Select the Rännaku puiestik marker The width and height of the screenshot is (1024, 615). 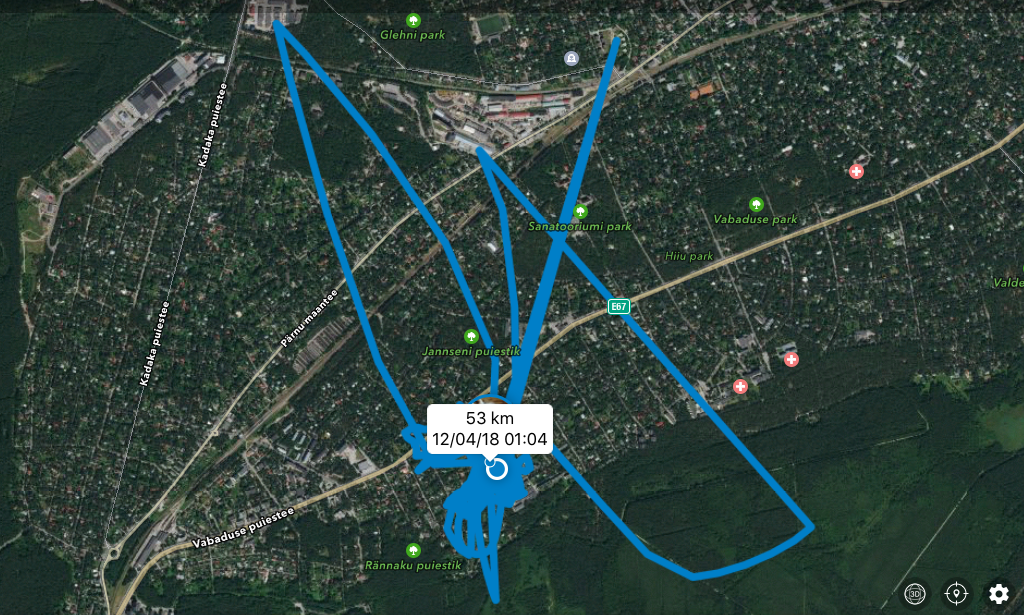coord(413,550)
